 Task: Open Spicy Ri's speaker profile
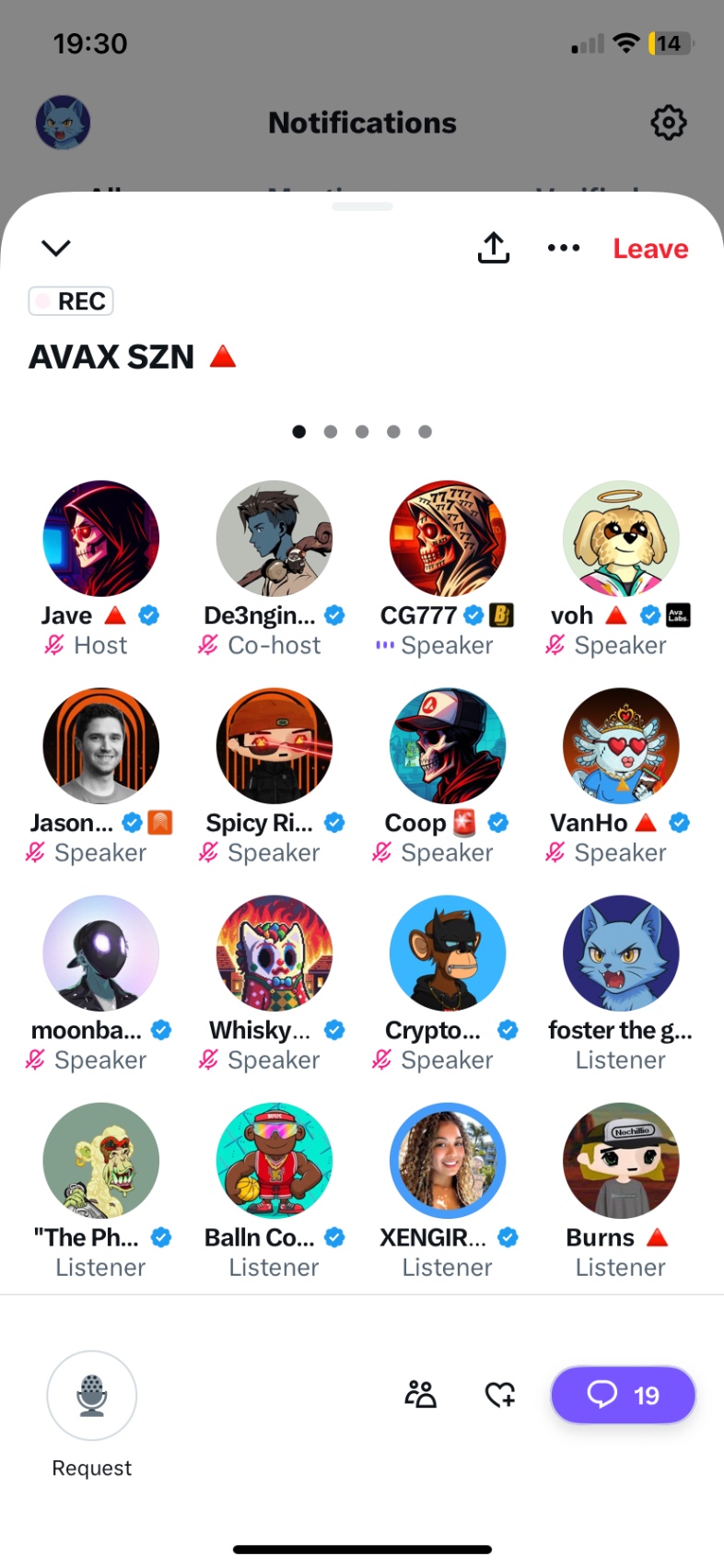pos(274,745)
